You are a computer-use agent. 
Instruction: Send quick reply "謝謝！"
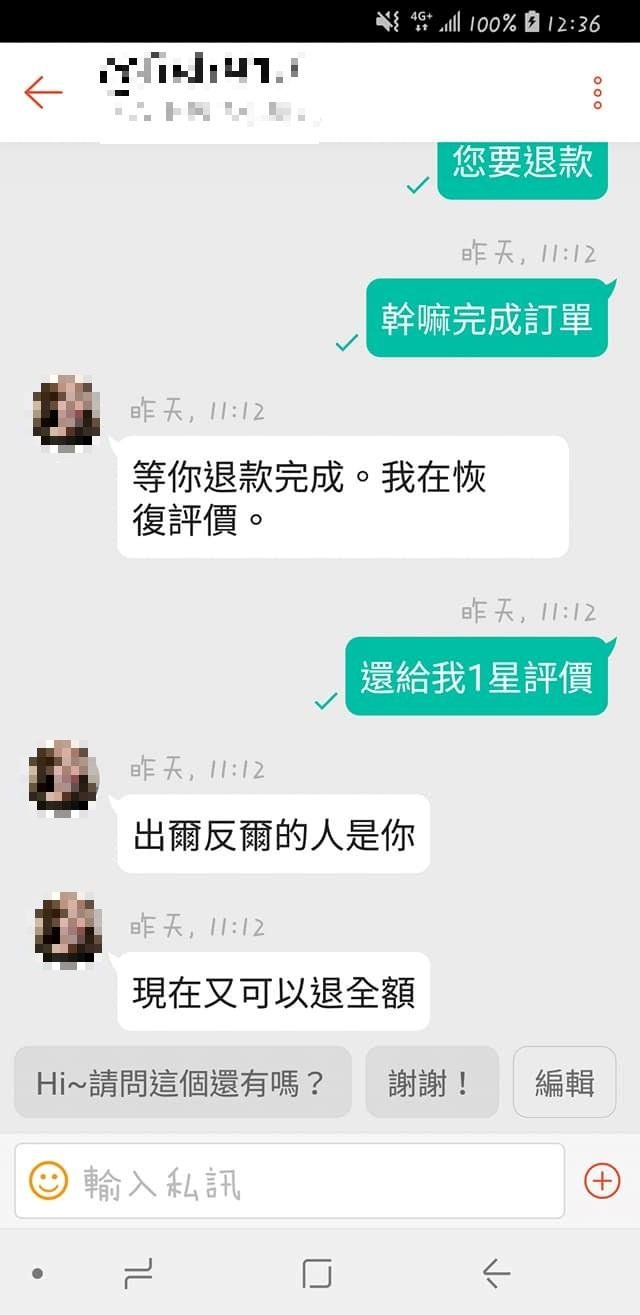pyautogui.click(x=431, y=1082)
